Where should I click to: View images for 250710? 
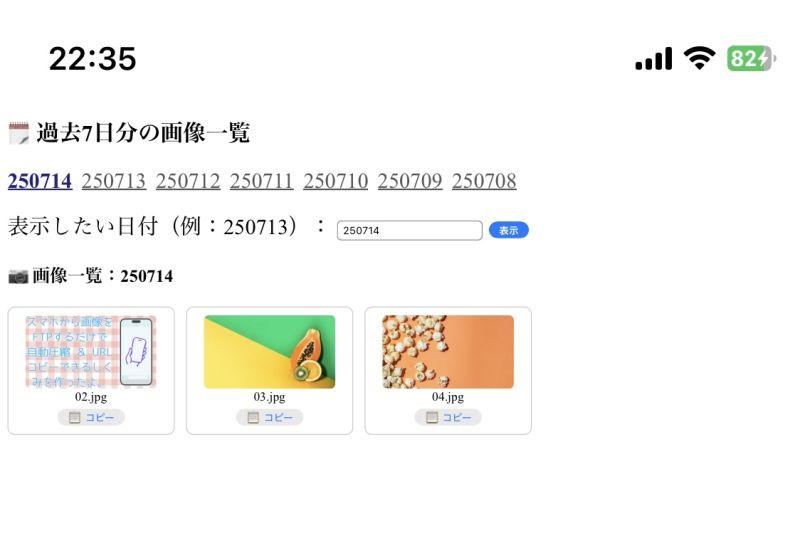click(335, 181)
